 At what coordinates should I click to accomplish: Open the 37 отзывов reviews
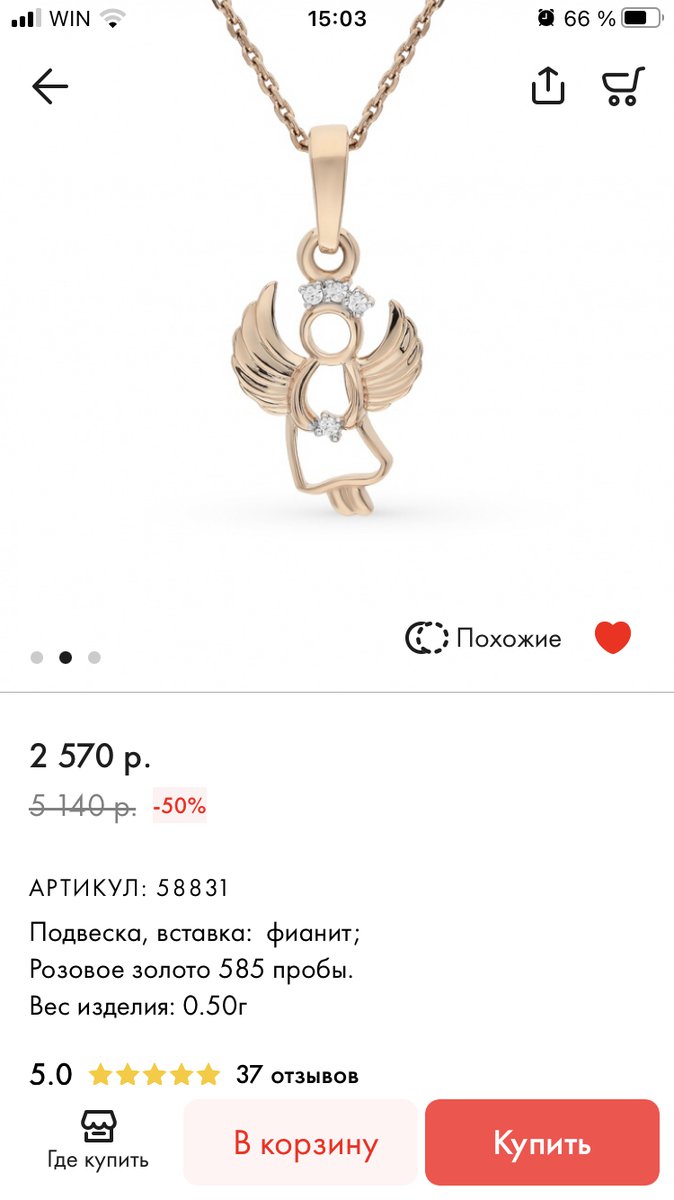click(297, 1075)
